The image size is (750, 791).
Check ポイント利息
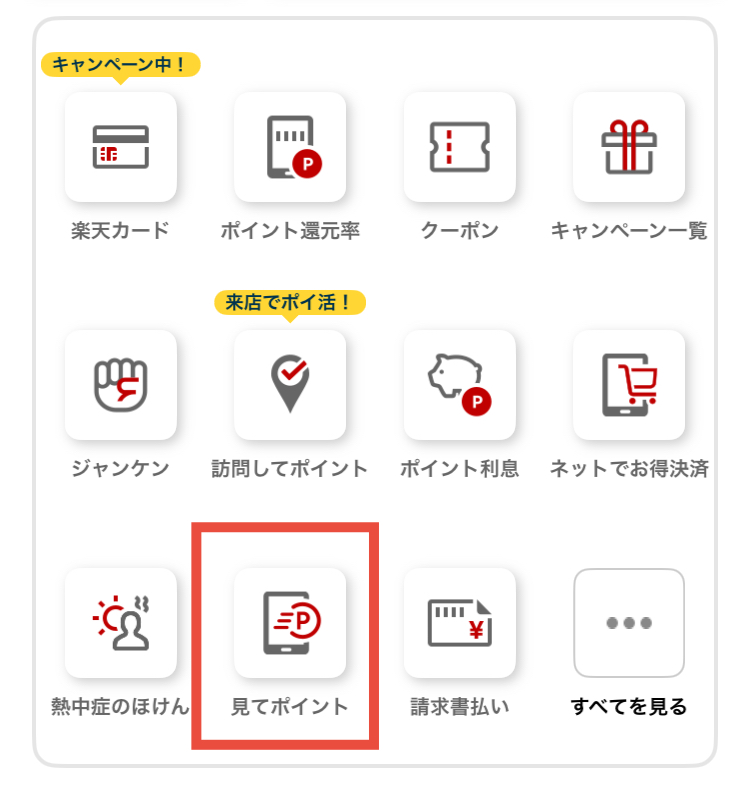[459, 385]
